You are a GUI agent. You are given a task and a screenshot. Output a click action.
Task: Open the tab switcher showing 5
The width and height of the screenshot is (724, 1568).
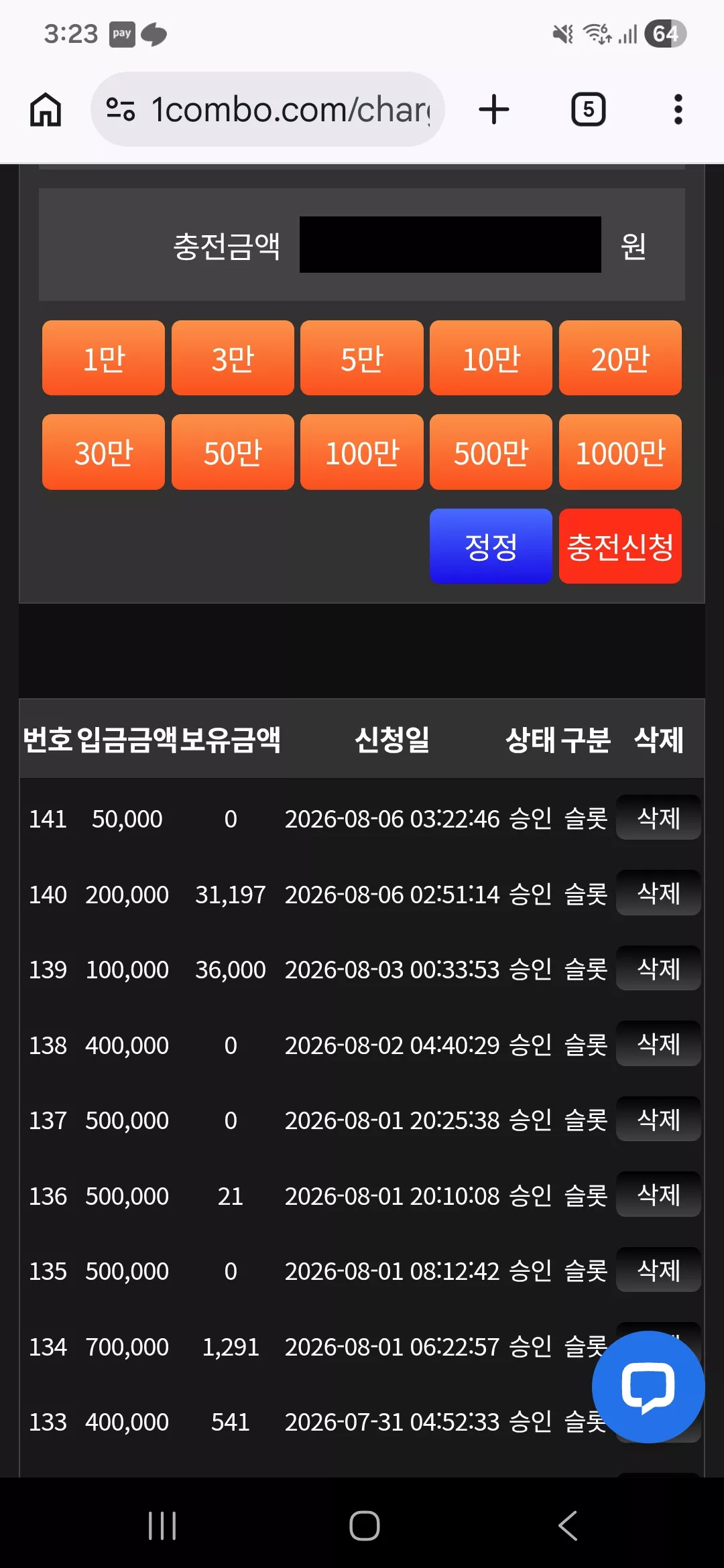pos(588,109)
